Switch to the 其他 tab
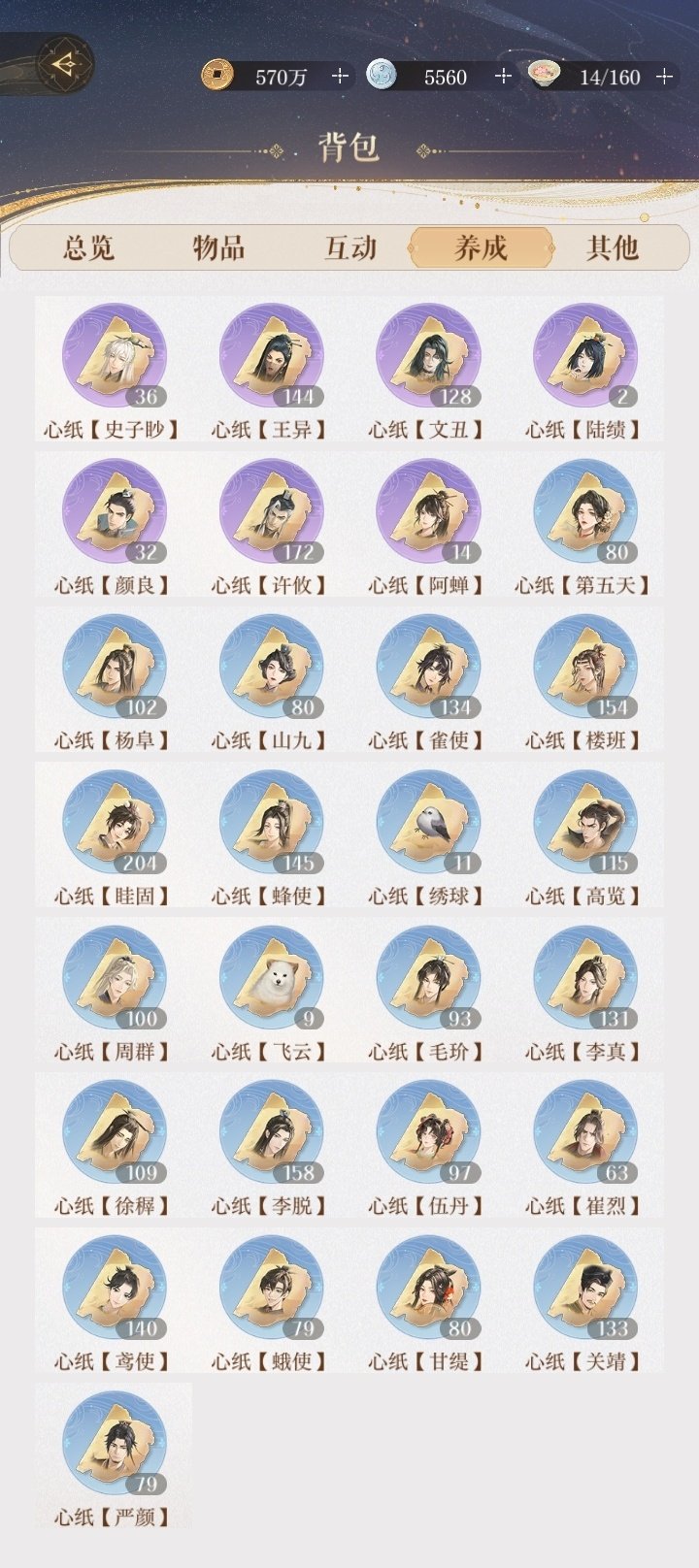699x1568 pixels. point(612,247)
